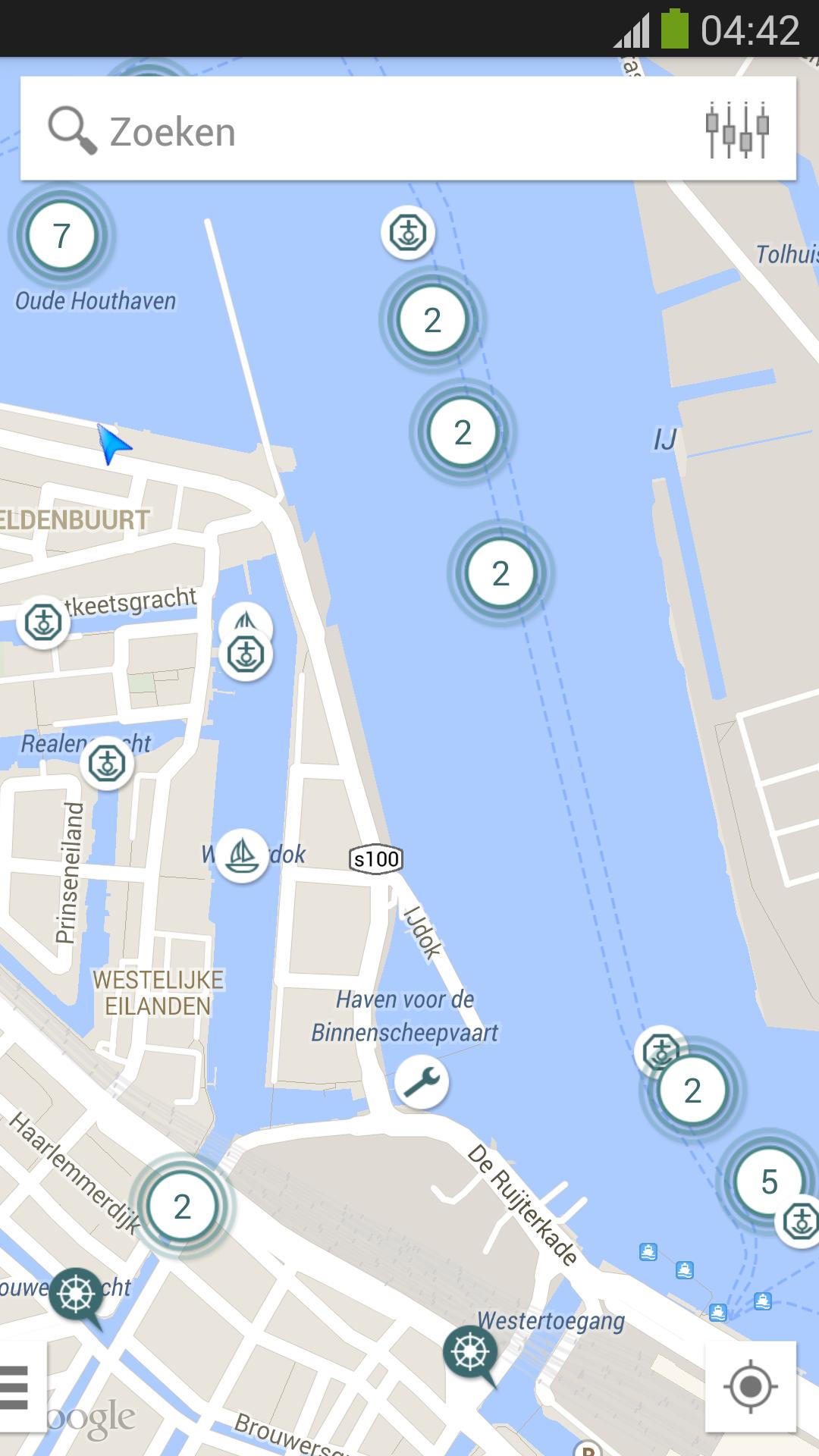Select the ship wheel marker near Westertoegang
Screen dimensions: 819x1456
(x=470, y=1351)
